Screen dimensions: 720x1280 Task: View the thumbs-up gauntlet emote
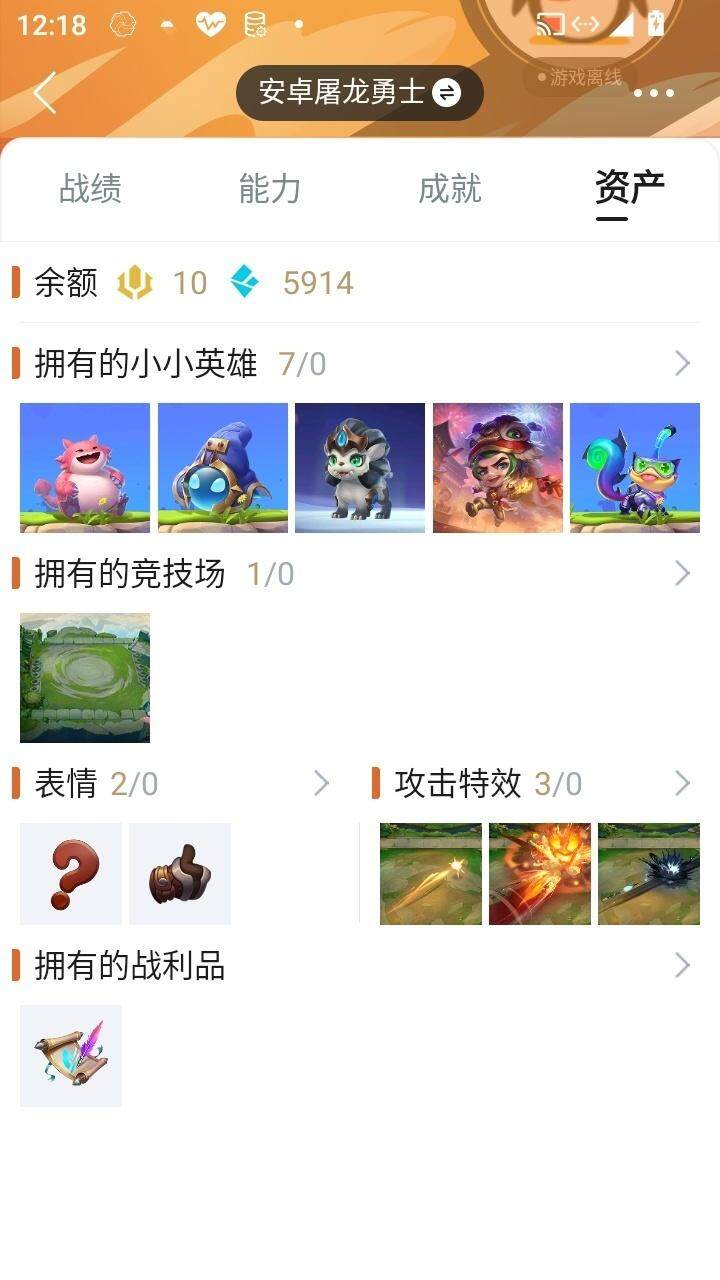pos(180,874)
